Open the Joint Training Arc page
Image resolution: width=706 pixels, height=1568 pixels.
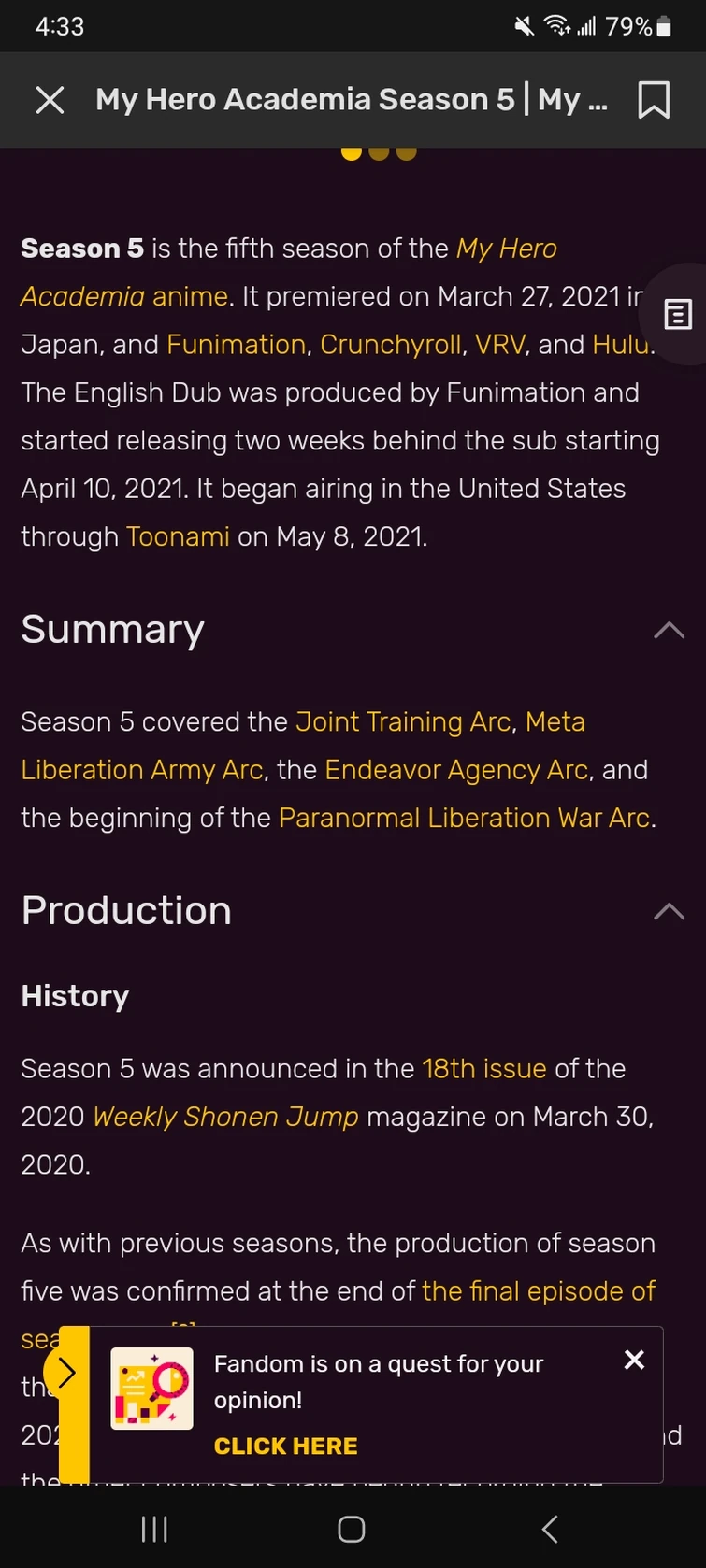403,721
